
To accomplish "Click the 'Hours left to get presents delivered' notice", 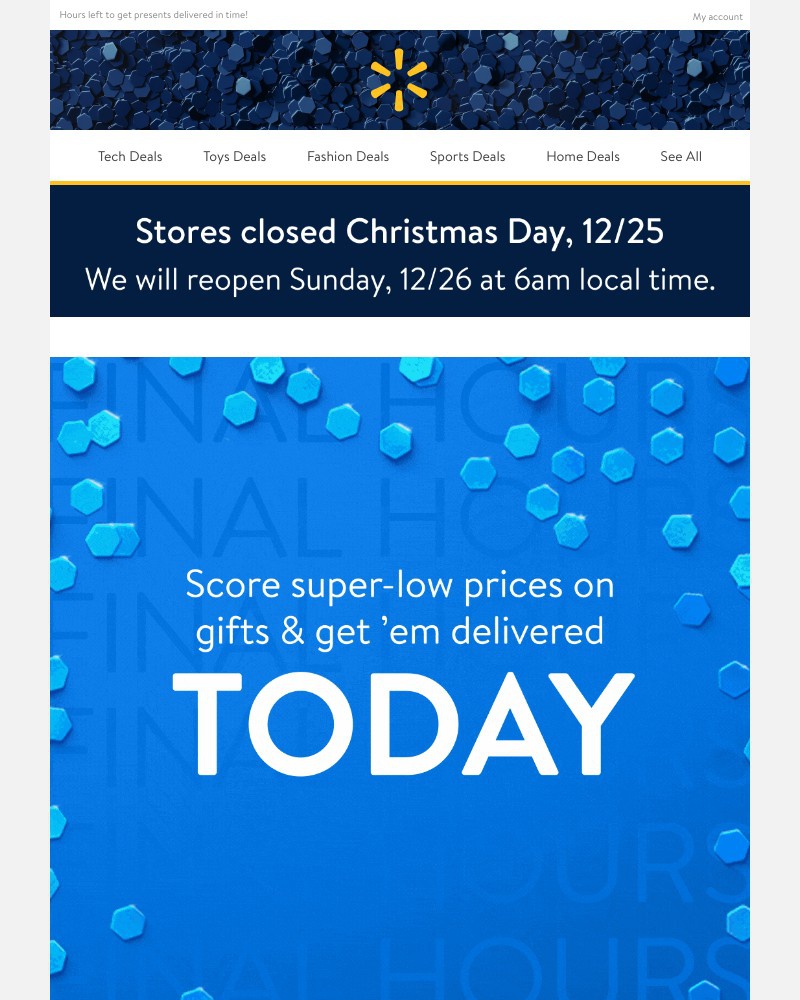I will (153, 15).
